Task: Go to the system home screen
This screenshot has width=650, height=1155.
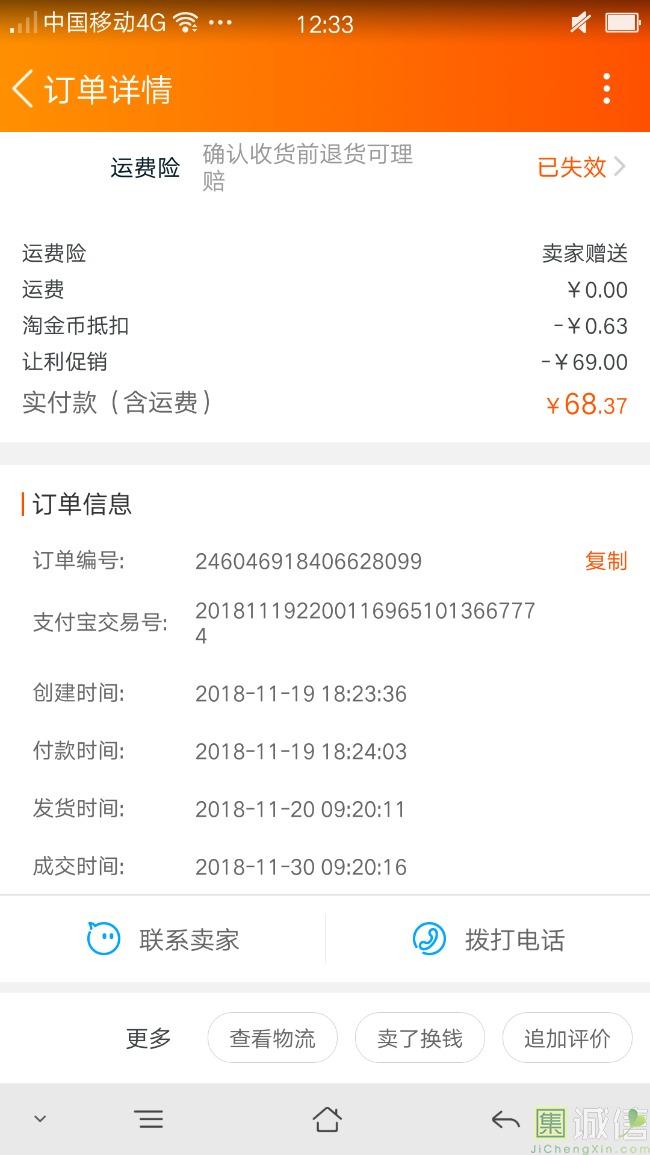Action: pyautogui.click(x=327, y=1120)
